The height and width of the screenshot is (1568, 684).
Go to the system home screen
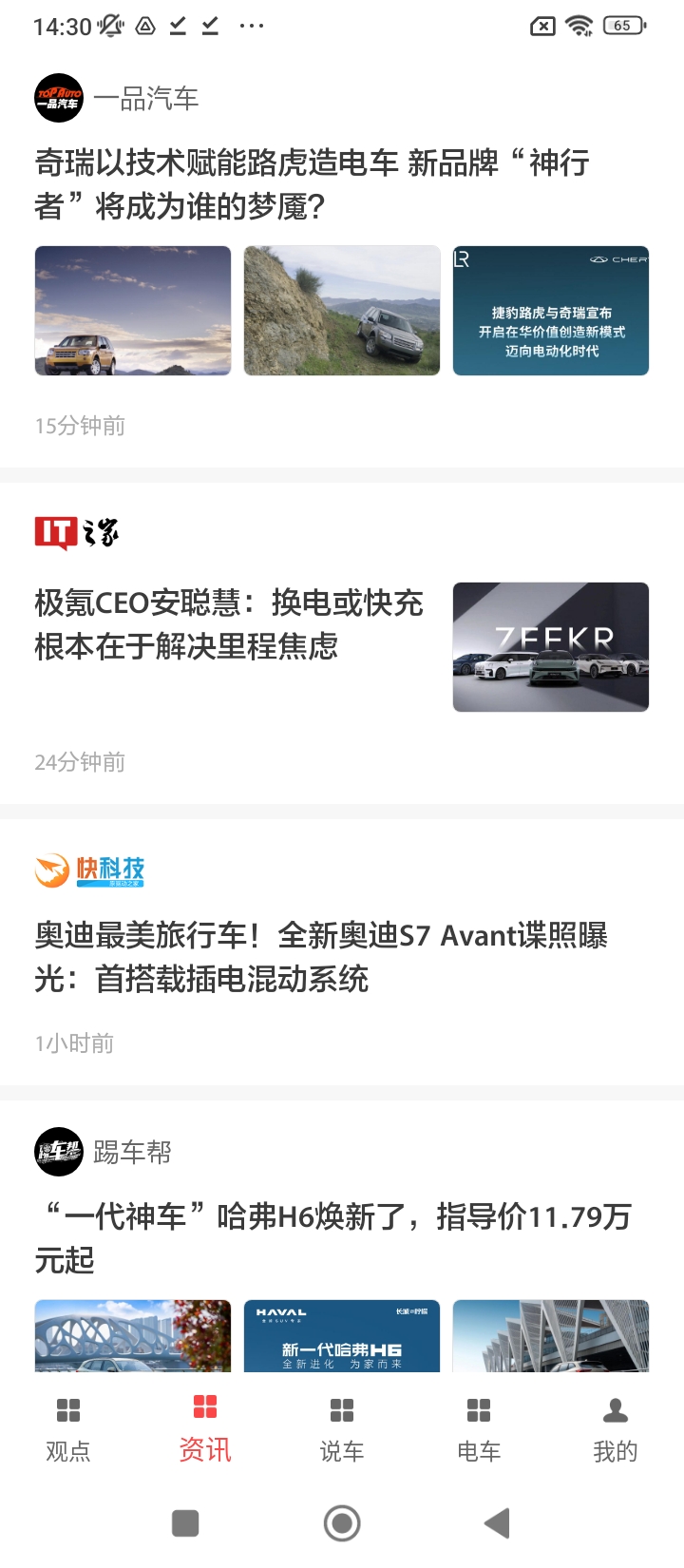click(x=342, y=1523)
